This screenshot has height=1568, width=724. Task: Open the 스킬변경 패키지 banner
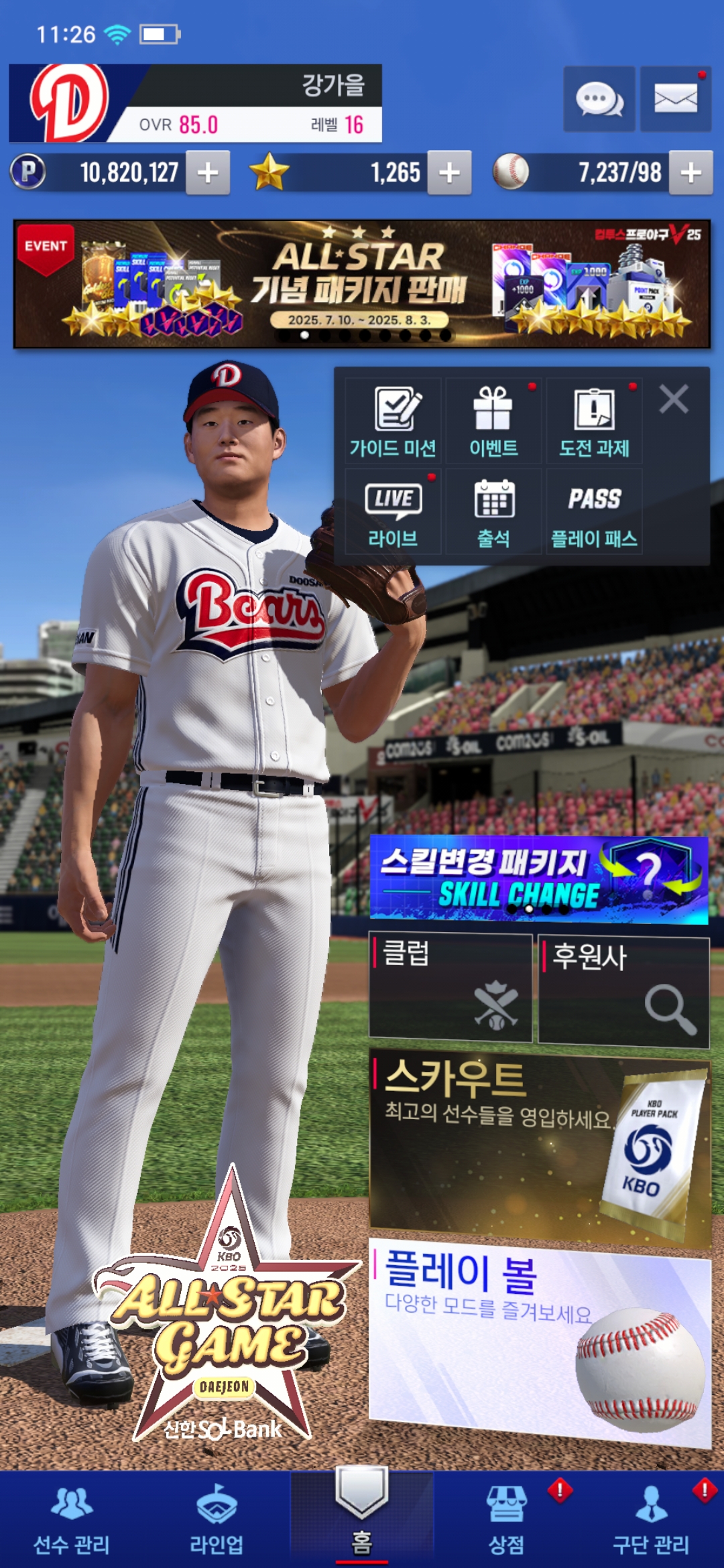[538, 879]
